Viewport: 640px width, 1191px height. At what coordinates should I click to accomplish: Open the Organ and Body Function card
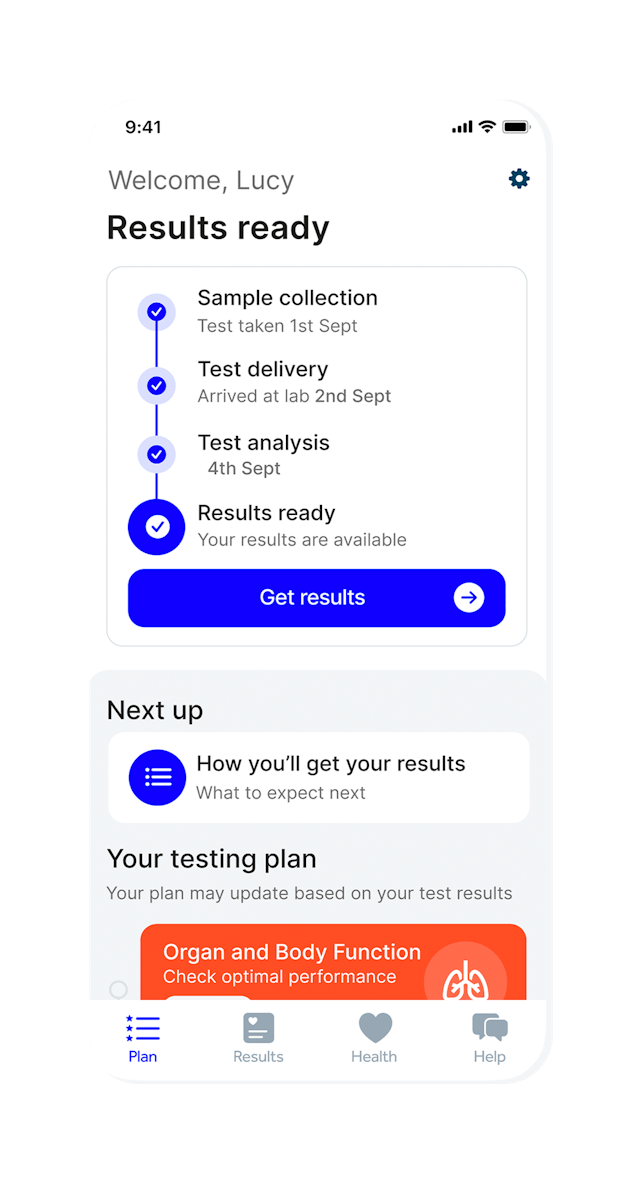333,962
